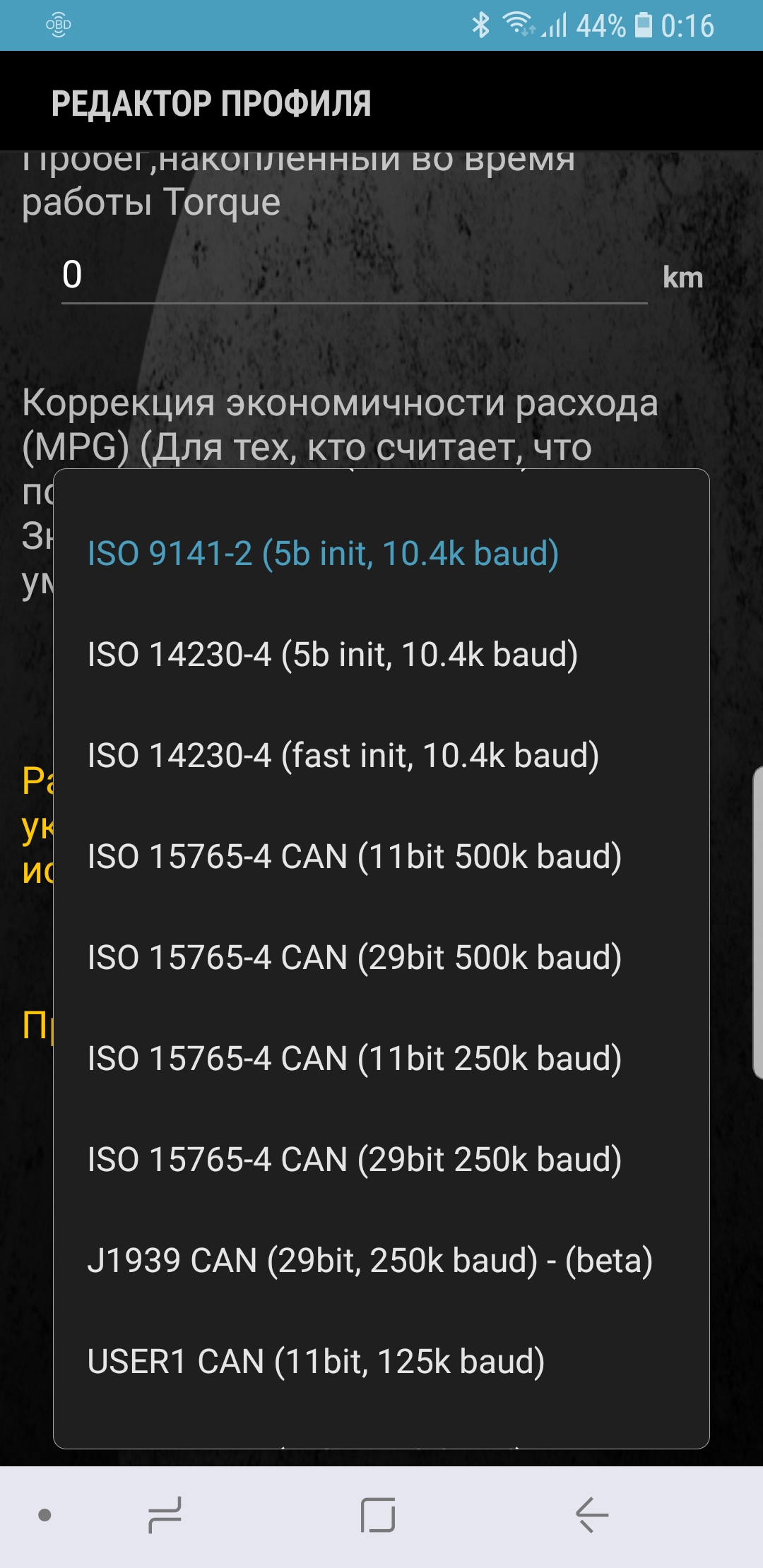This screenshot has width=763, height=1568.
Task: Pick ISO 15765-4 CAN (11bit 250k baud)
Action: coord(381,1058)
